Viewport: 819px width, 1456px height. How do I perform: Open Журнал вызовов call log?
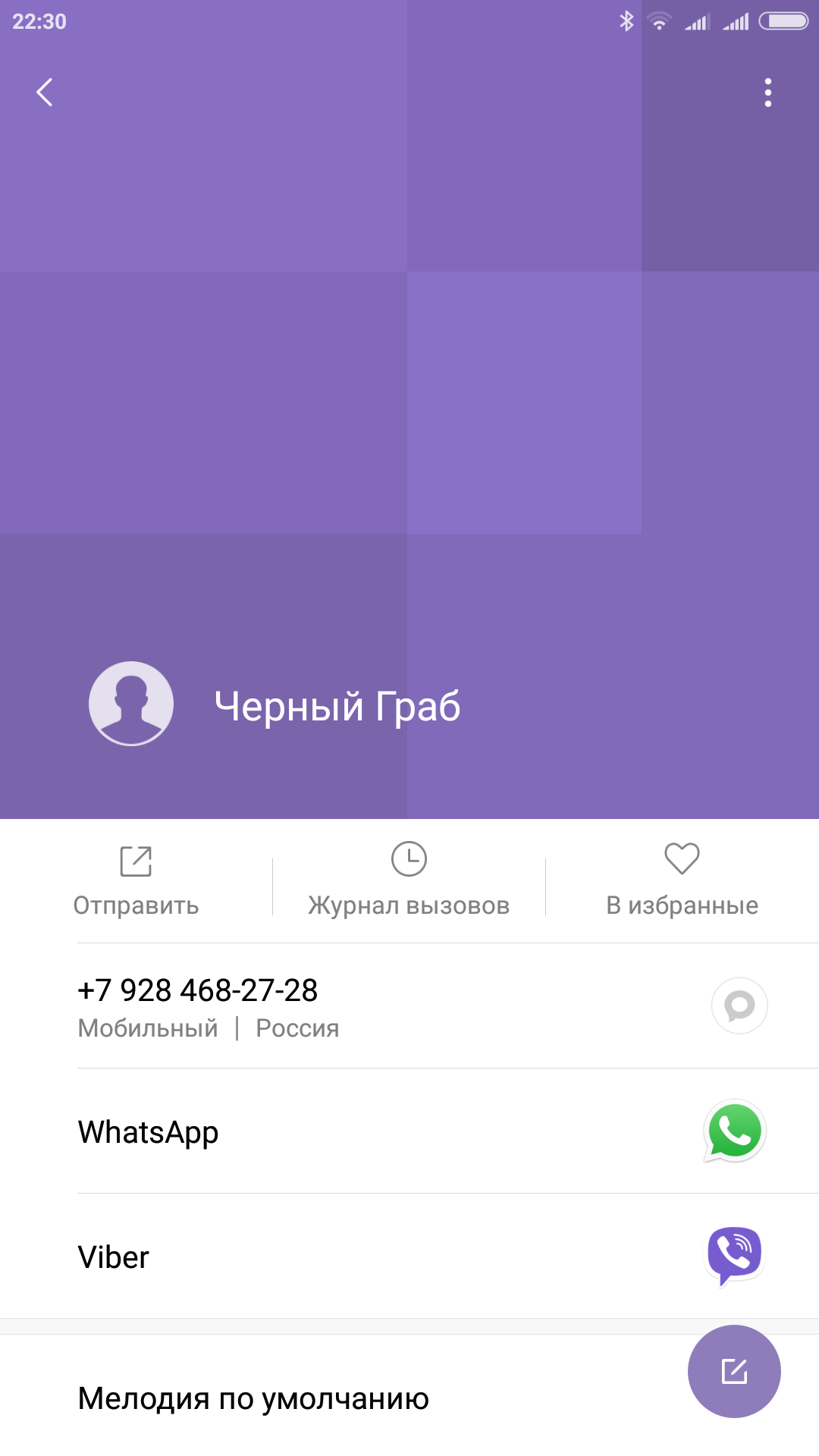coord(409,880)
